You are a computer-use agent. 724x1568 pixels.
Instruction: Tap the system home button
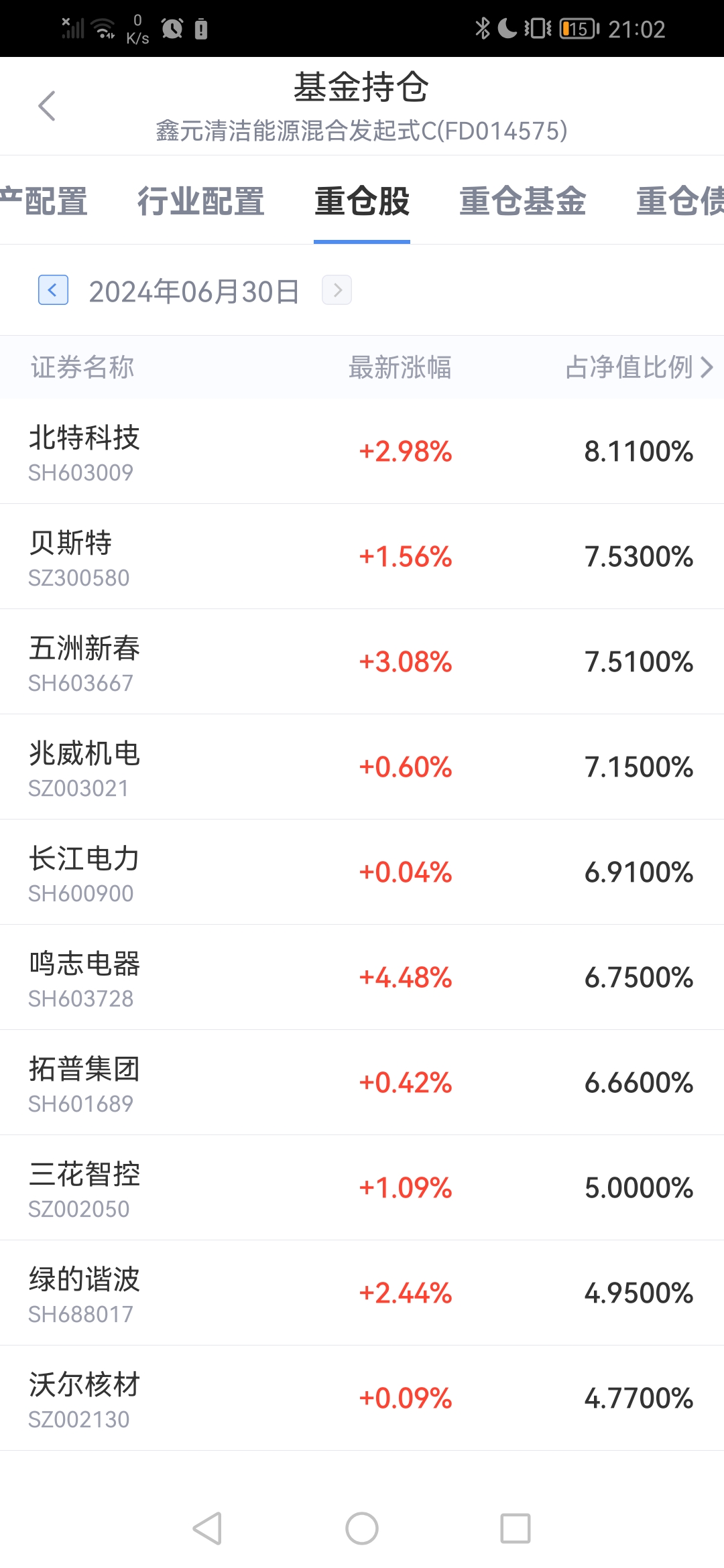pos(362,1528)
